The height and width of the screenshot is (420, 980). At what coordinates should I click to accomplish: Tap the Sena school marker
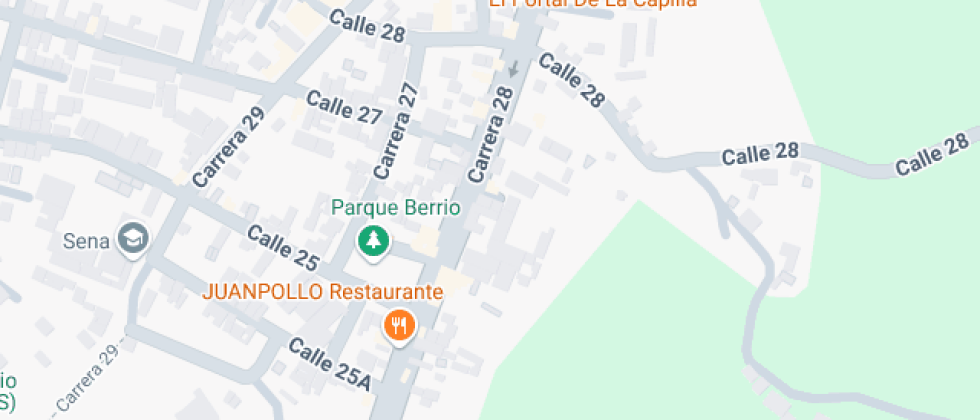[x=134, y=239]
